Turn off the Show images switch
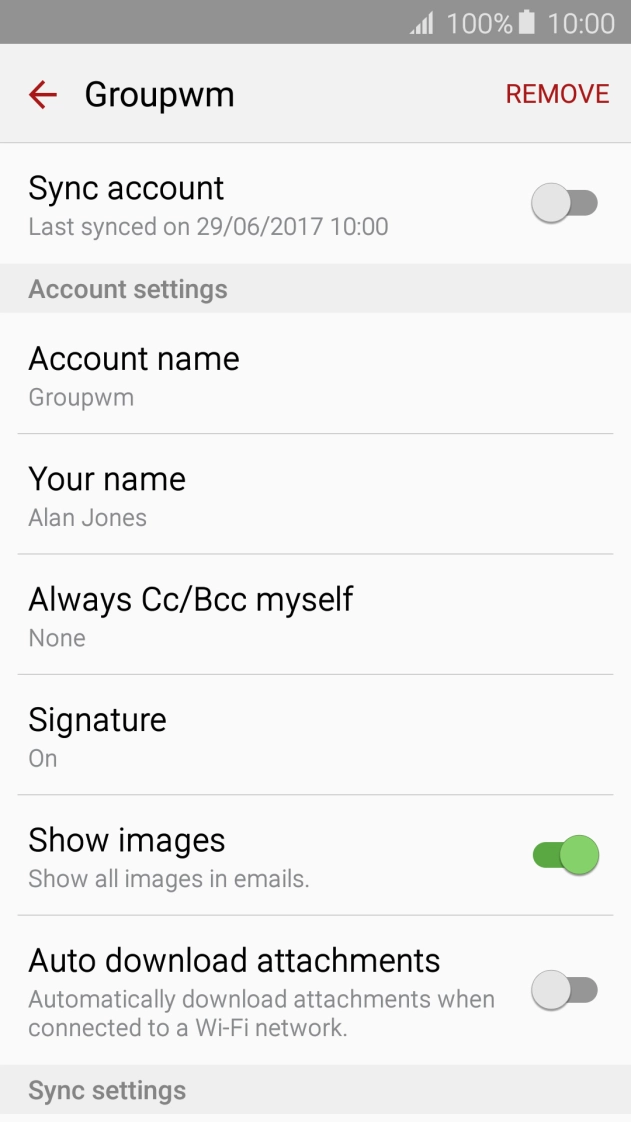The height and width of the screenshot is (1122, 631). tap(565, 856)
